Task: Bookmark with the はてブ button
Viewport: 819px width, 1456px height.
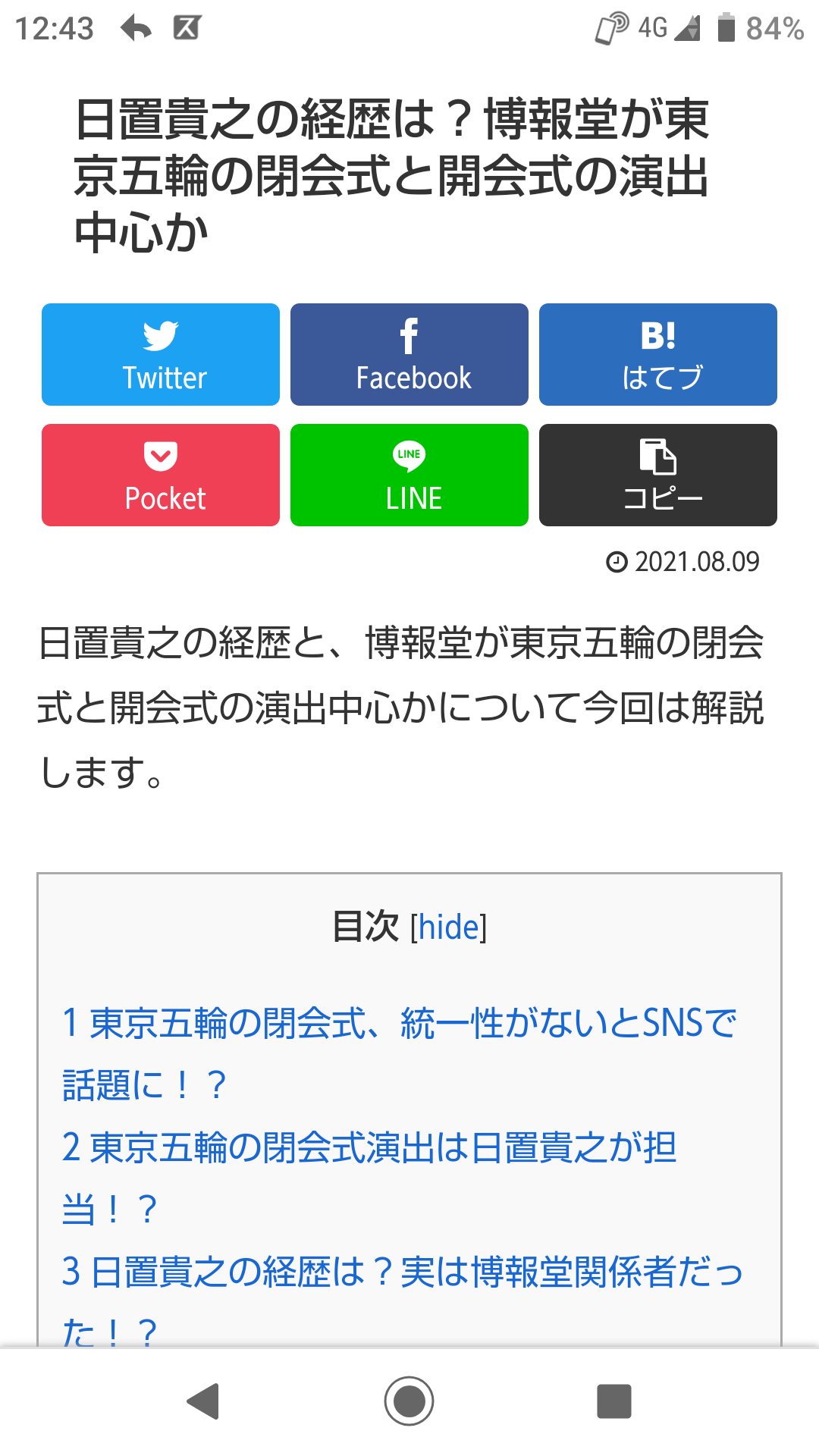Action: click(658, 355)
